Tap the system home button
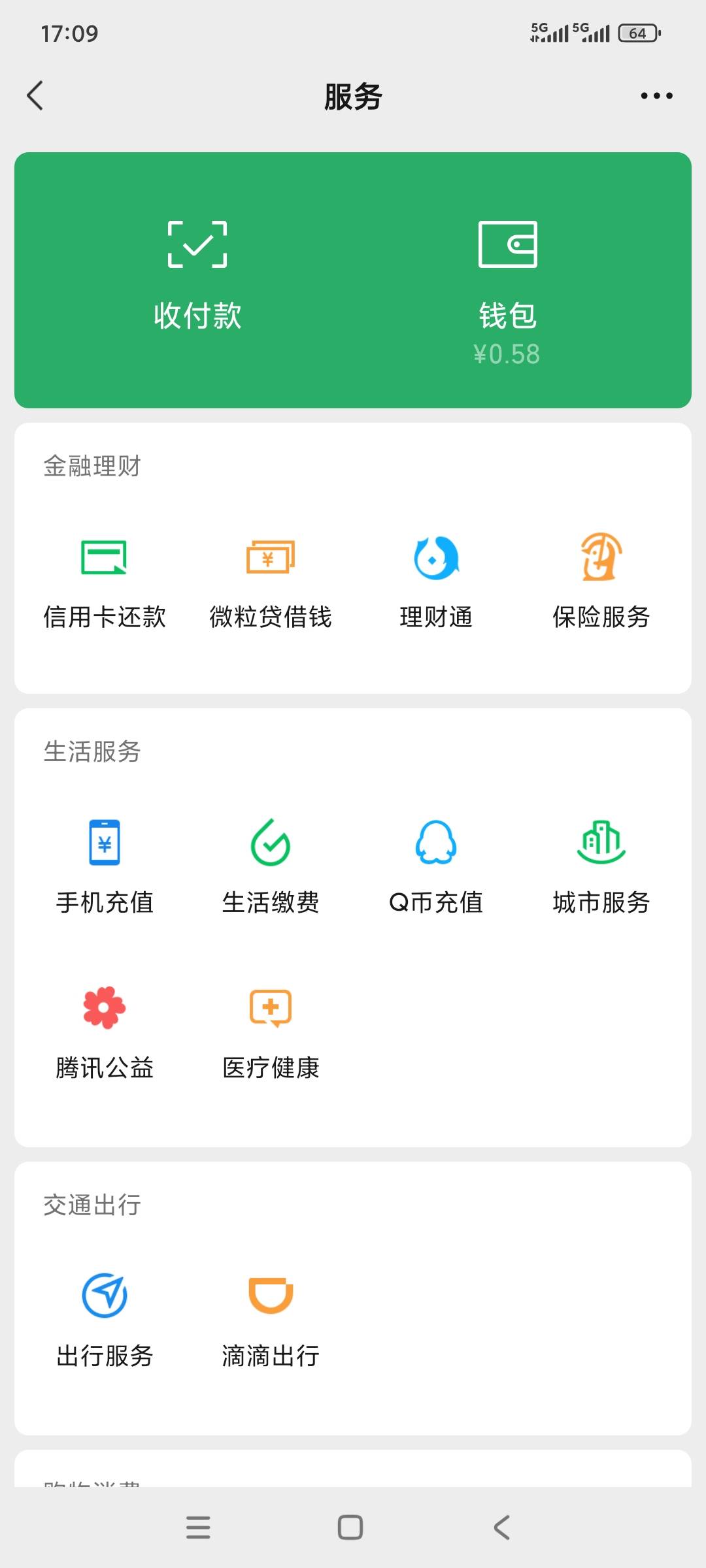Screen dimensions: 706x1568 coord(350,1527)
